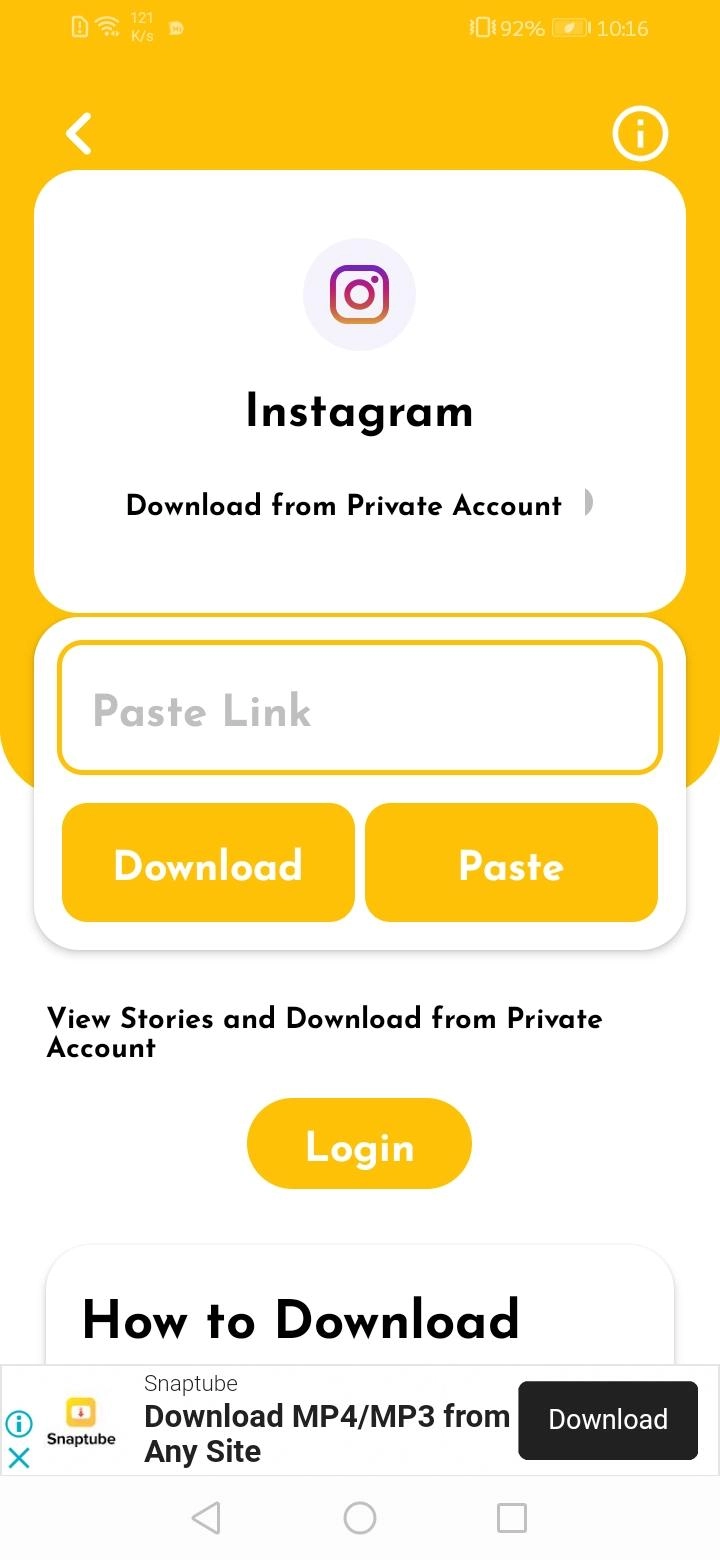The width and height of the screenshot is (720, 1560).
Task: Go to the system home screen
Action: pyautogui.click(x=360, y=1518)
